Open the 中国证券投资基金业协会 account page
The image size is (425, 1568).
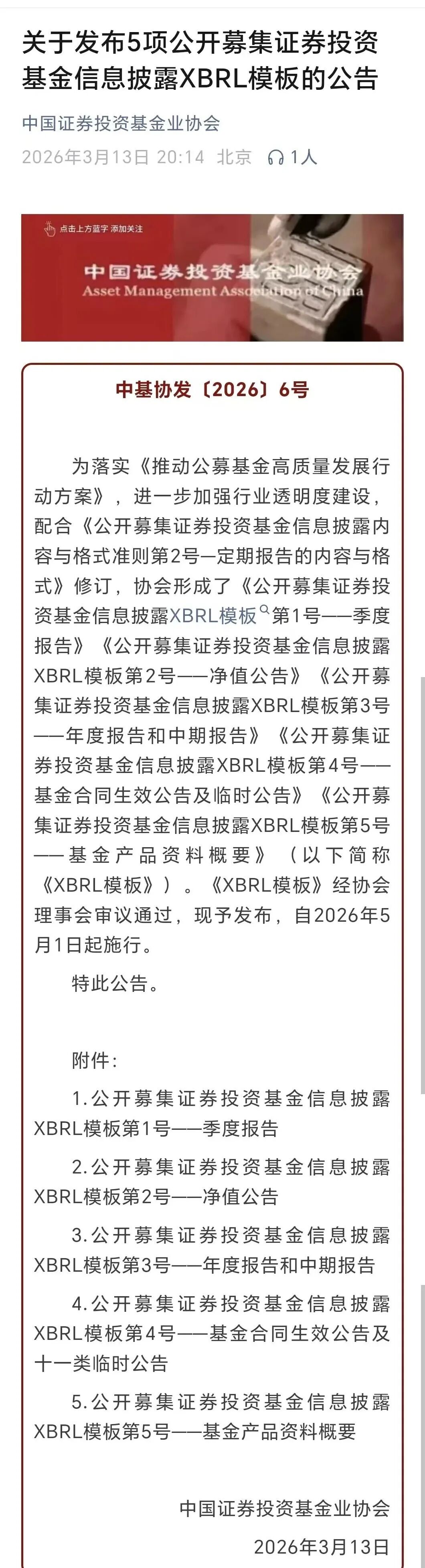click(121, 123)
